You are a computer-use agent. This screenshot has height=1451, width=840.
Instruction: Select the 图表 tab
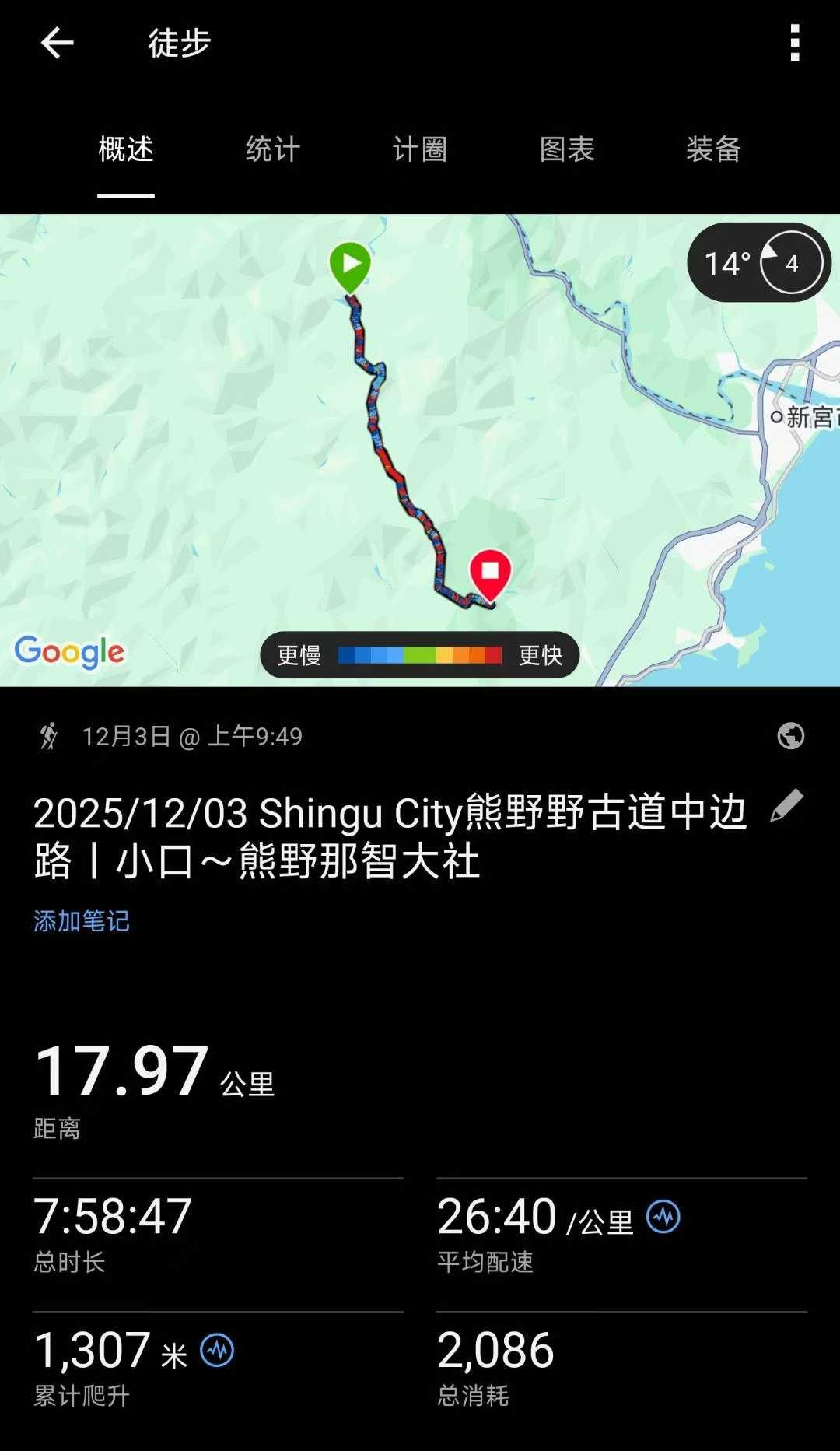click(567, 149)
